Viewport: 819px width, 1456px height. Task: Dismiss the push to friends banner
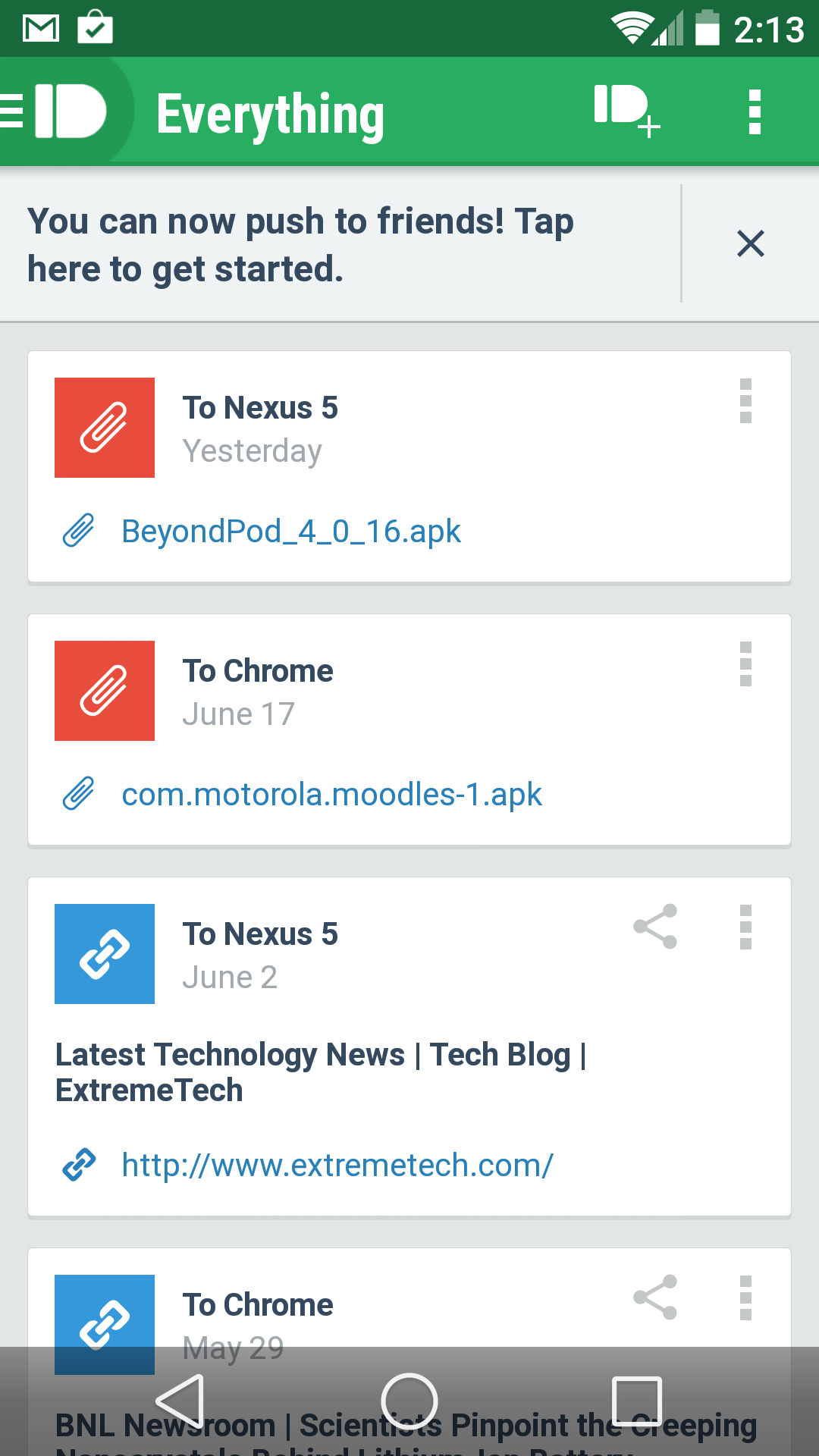(x=750, y=244)
